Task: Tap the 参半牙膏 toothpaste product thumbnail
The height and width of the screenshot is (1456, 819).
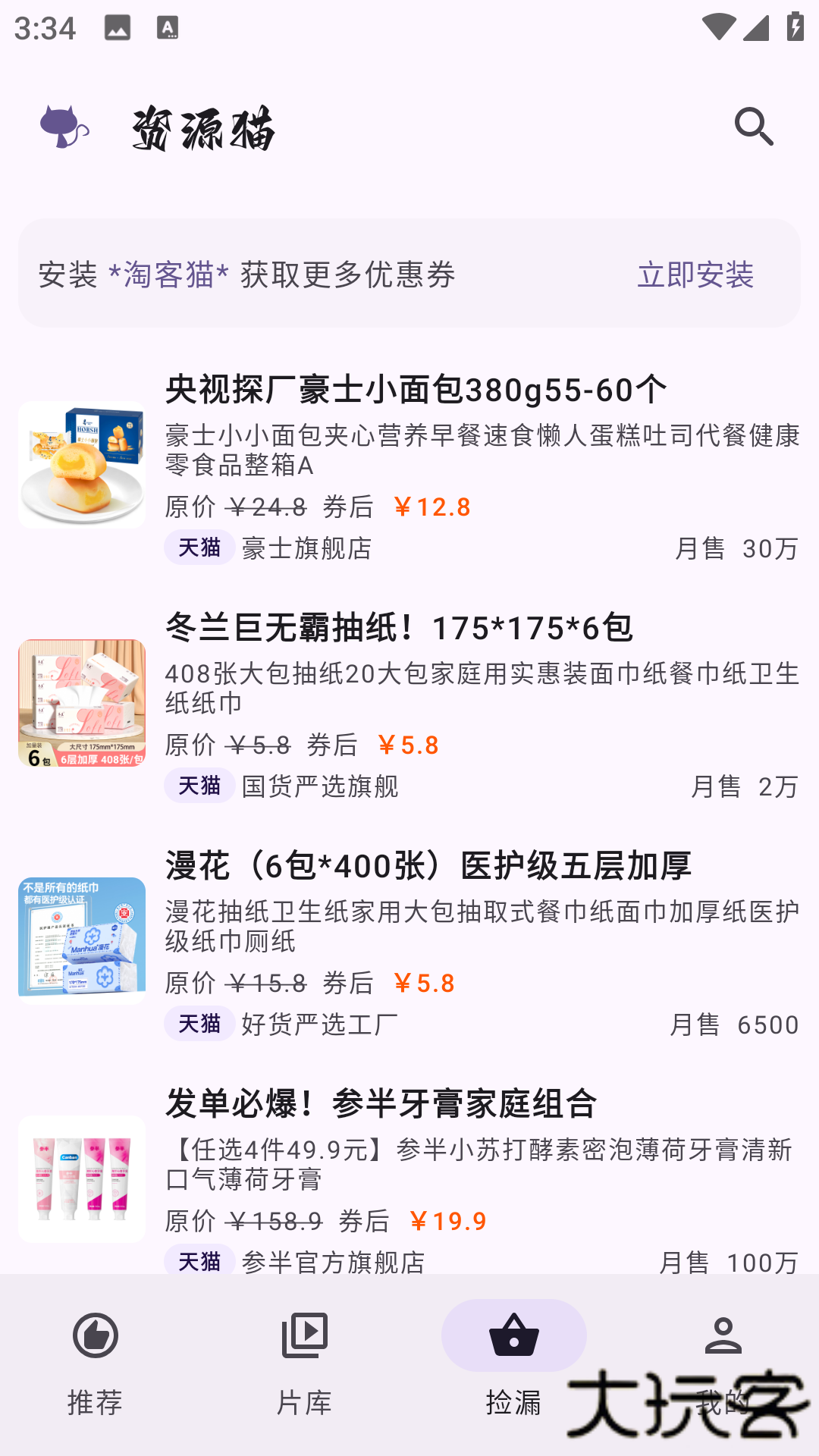Action: point(81,1178)
